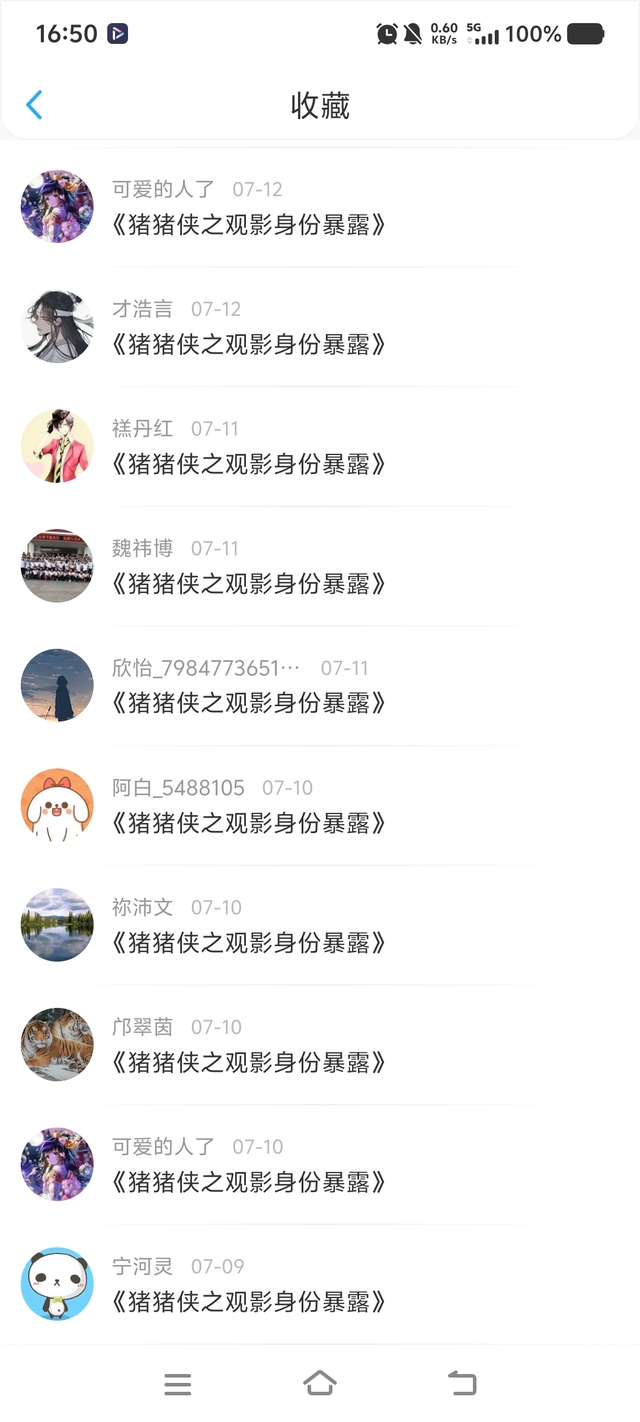Screen dimensions: 640x1422
Task: Tap the favorite from 阿白_5488105
Action: tap(249, 823)
